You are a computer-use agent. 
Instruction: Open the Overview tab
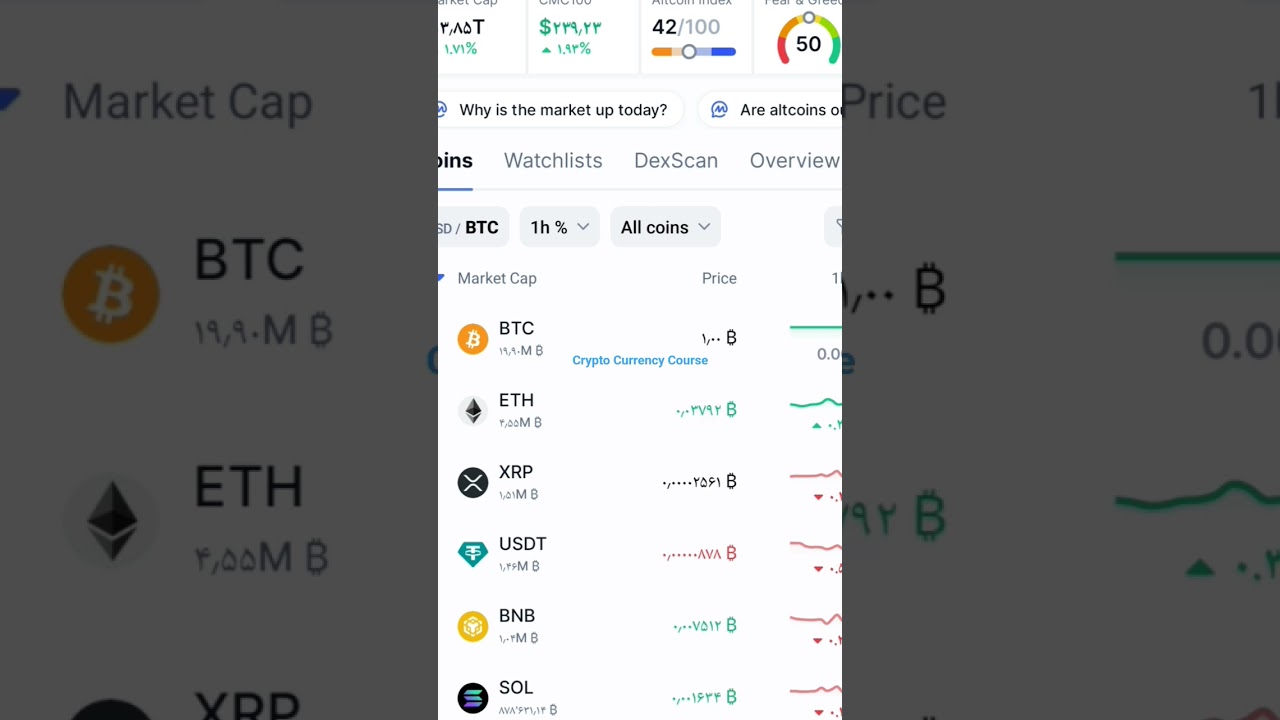pos(794,161)
